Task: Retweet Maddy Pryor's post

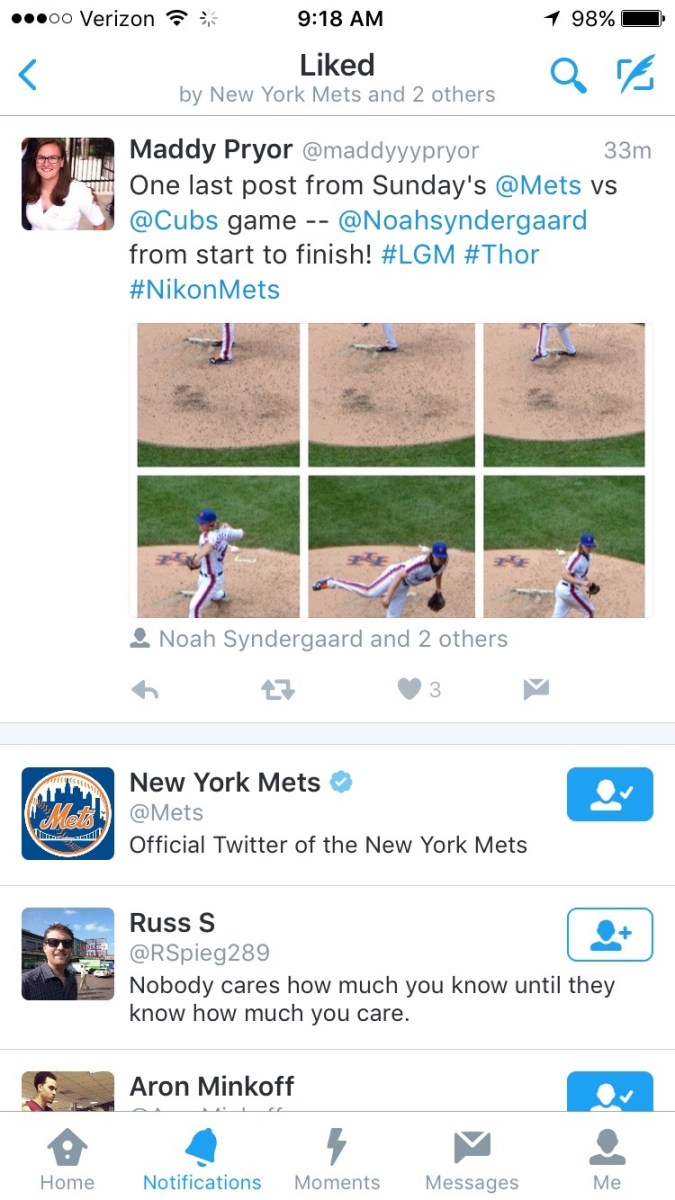Action: pyautogui.click(x=278, y=689)
